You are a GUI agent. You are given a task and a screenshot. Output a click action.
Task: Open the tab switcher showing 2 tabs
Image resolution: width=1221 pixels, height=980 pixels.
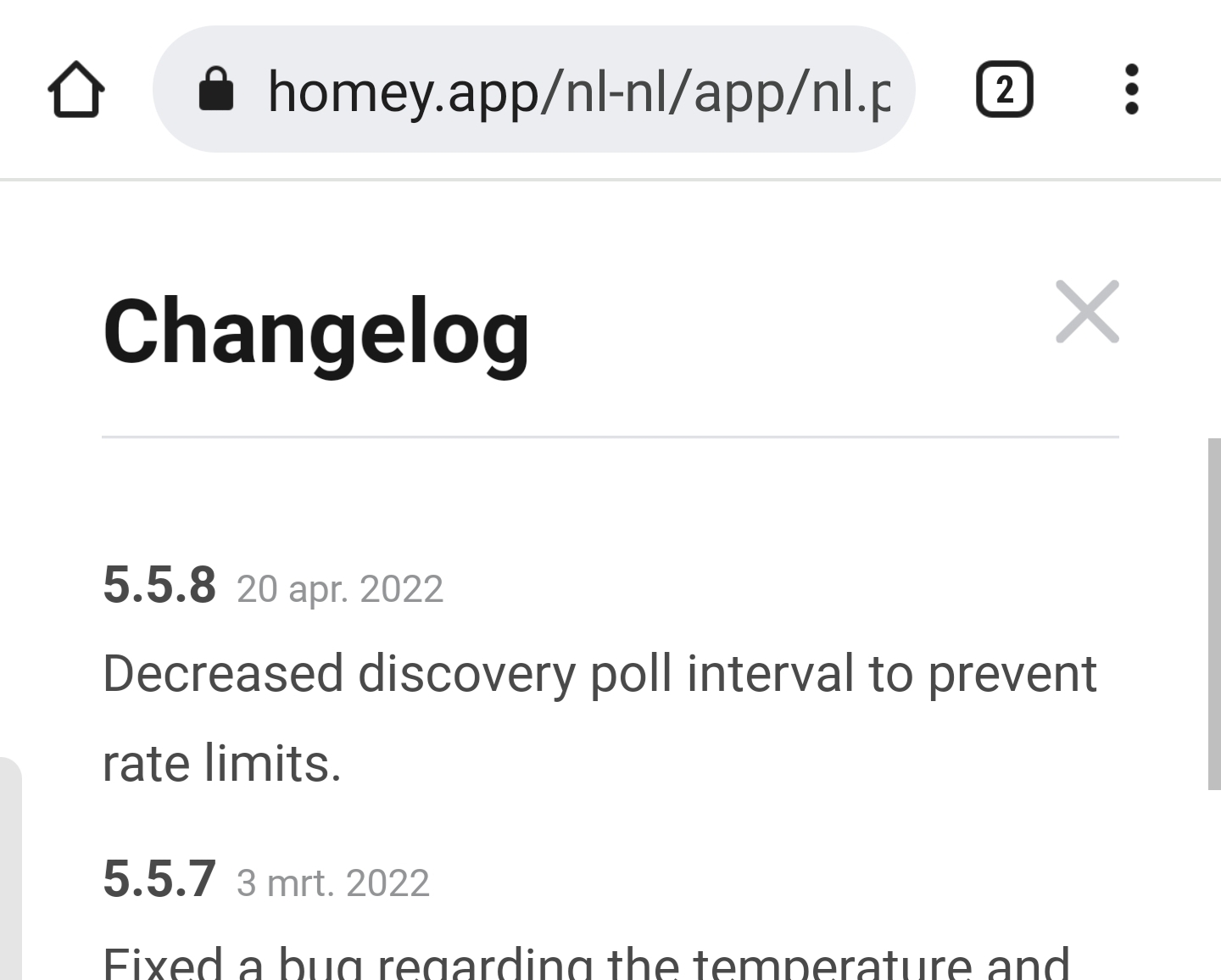(1005, 89)
